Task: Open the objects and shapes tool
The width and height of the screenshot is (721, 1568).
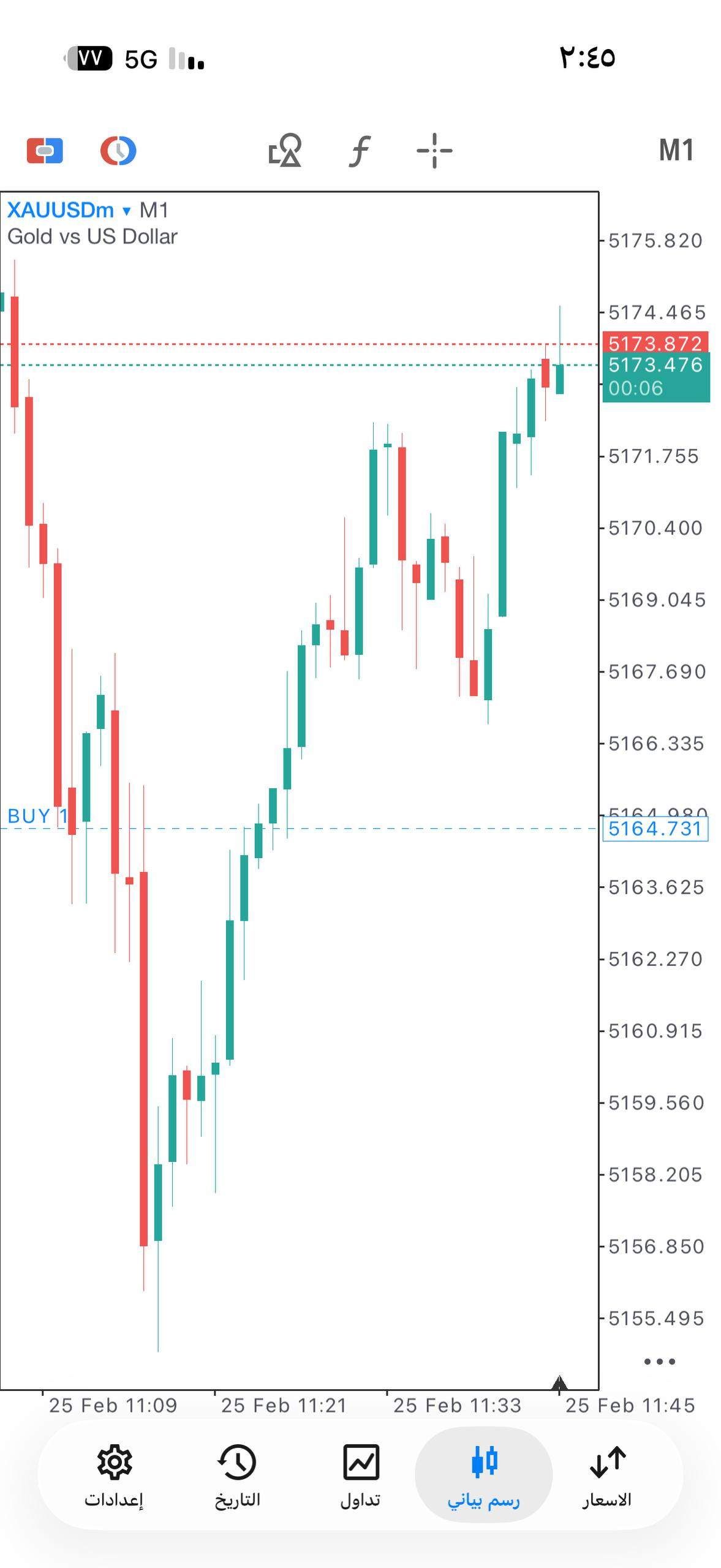Action: tap(285, 151)
